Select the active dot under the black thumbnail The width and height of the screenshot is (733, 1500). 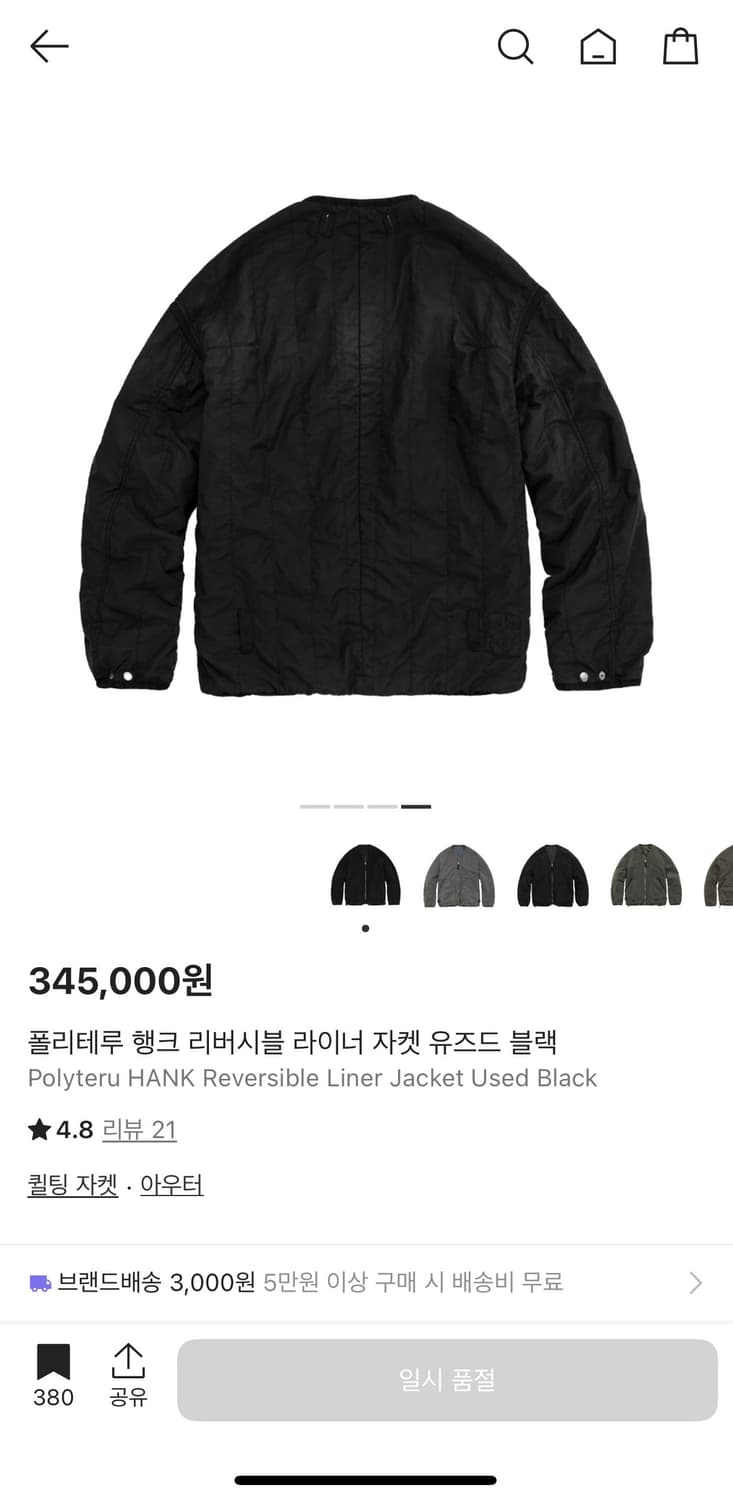(x=365, y=928)
